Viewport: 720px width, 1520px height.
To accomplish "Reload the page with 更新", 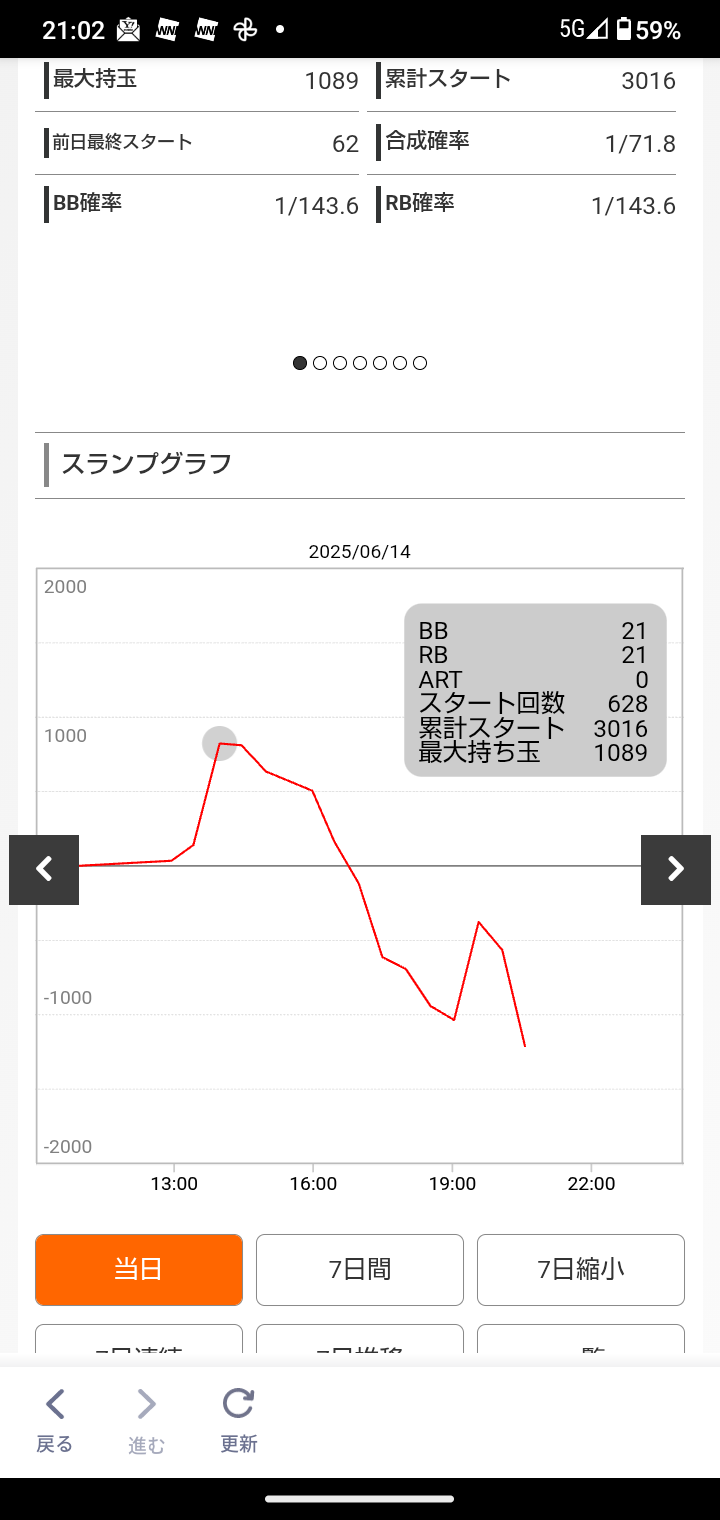I will (x=239, y=1420).
